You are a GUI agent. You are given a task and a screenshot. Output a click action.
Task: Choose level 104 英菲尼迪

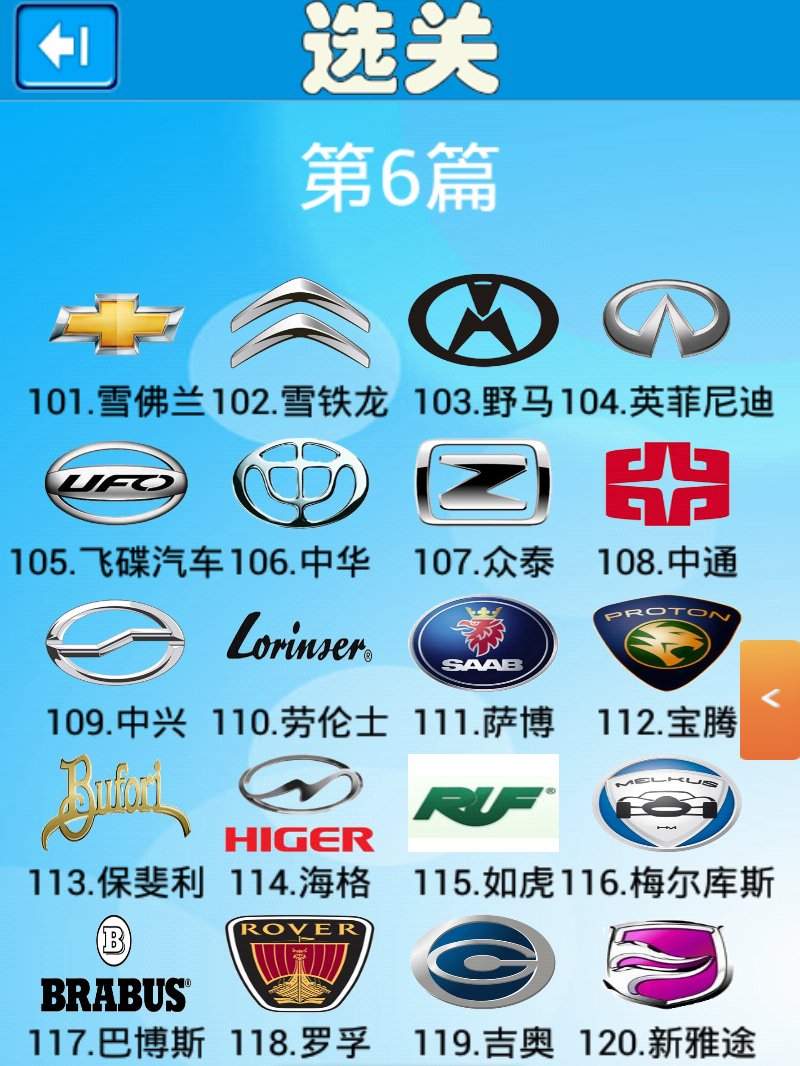point(666,320)
